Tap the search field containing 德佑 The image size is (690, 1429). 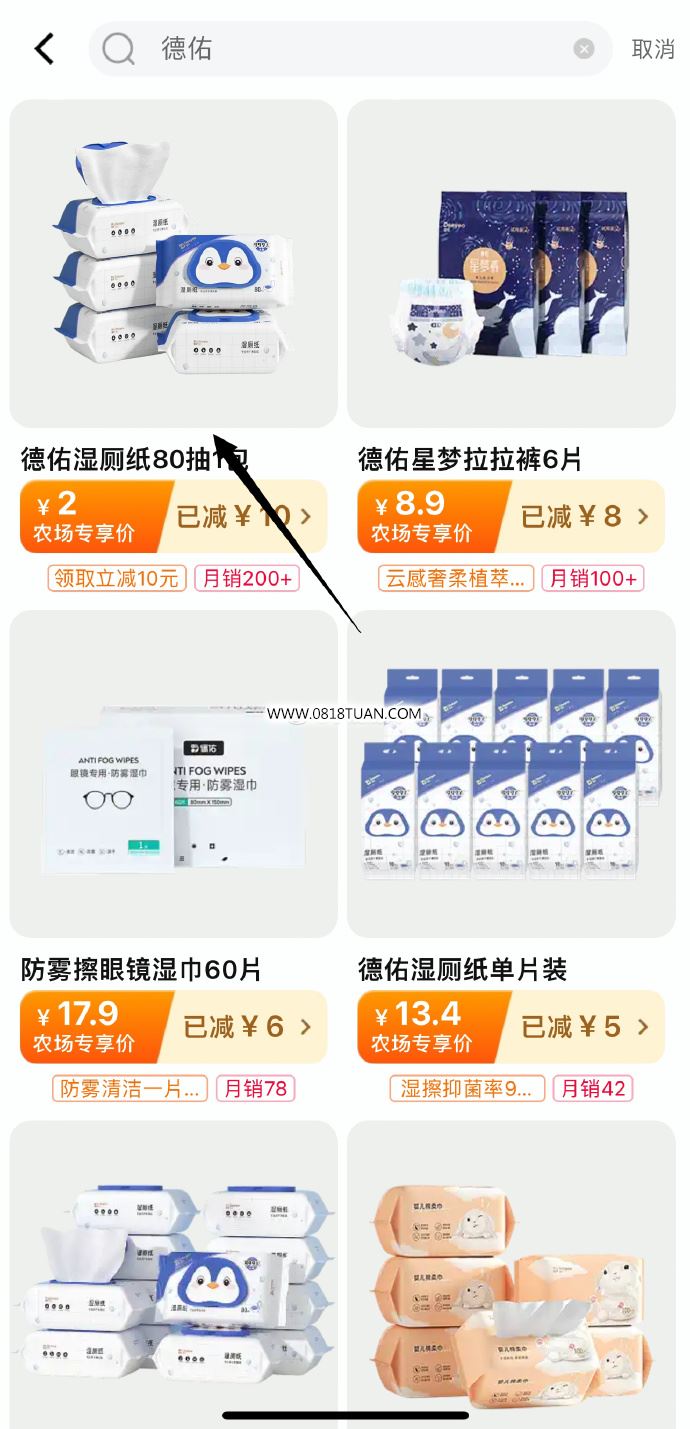(x=350, y=49)
